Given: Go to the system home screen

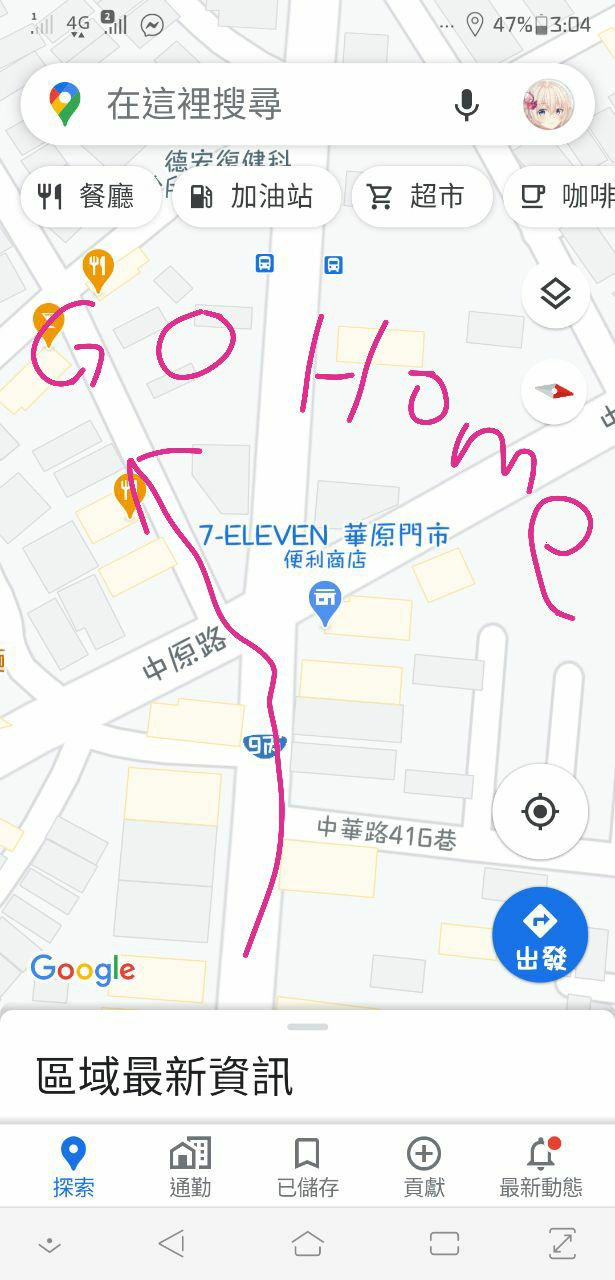Looking at the screenshot, I should point(307,1243).
